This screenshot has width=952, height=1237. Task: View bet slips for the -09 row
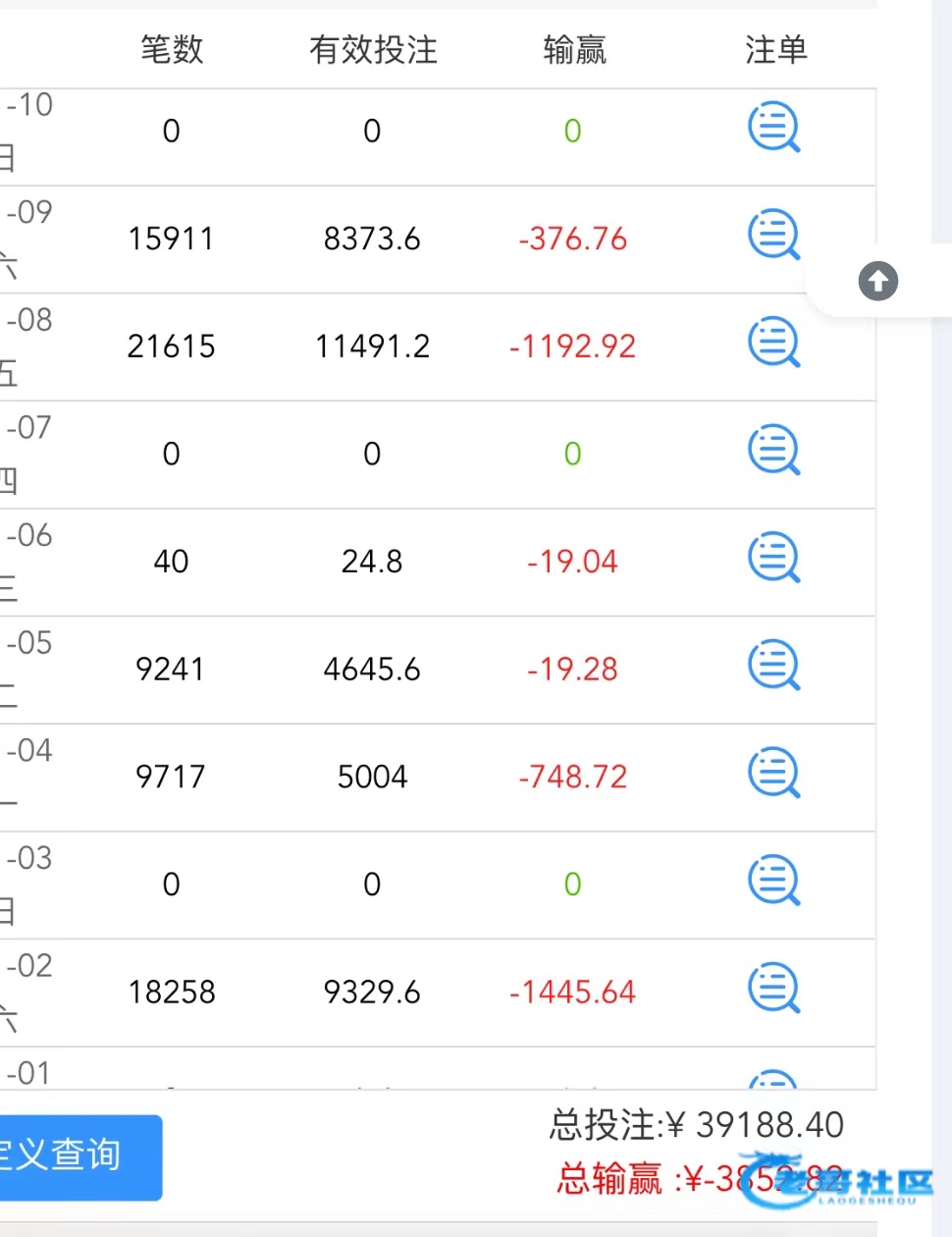click(x=774, y=236)
